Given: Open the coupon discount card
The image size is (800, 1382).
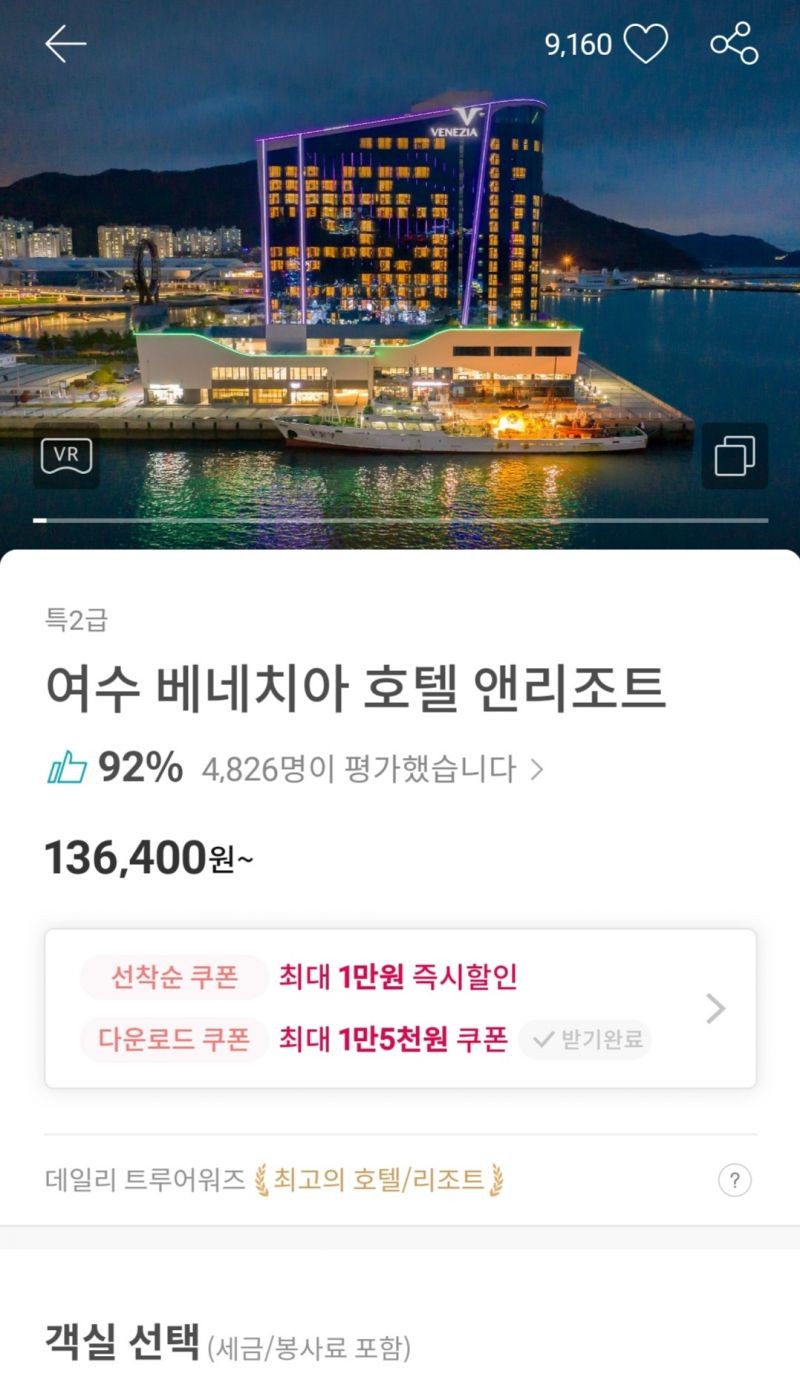Looking at the screenshot, I should 400,1008.
